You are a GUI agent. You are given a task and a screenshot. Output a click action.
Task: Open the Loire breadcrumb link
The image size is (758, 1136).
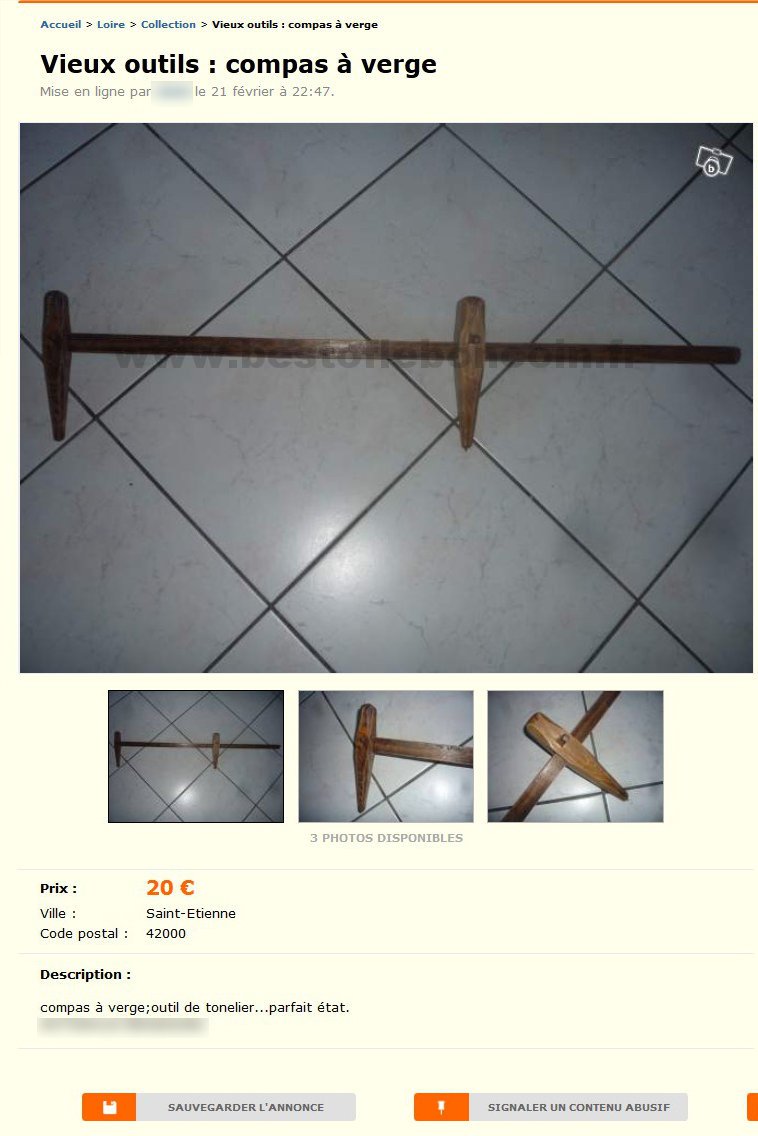111,24
